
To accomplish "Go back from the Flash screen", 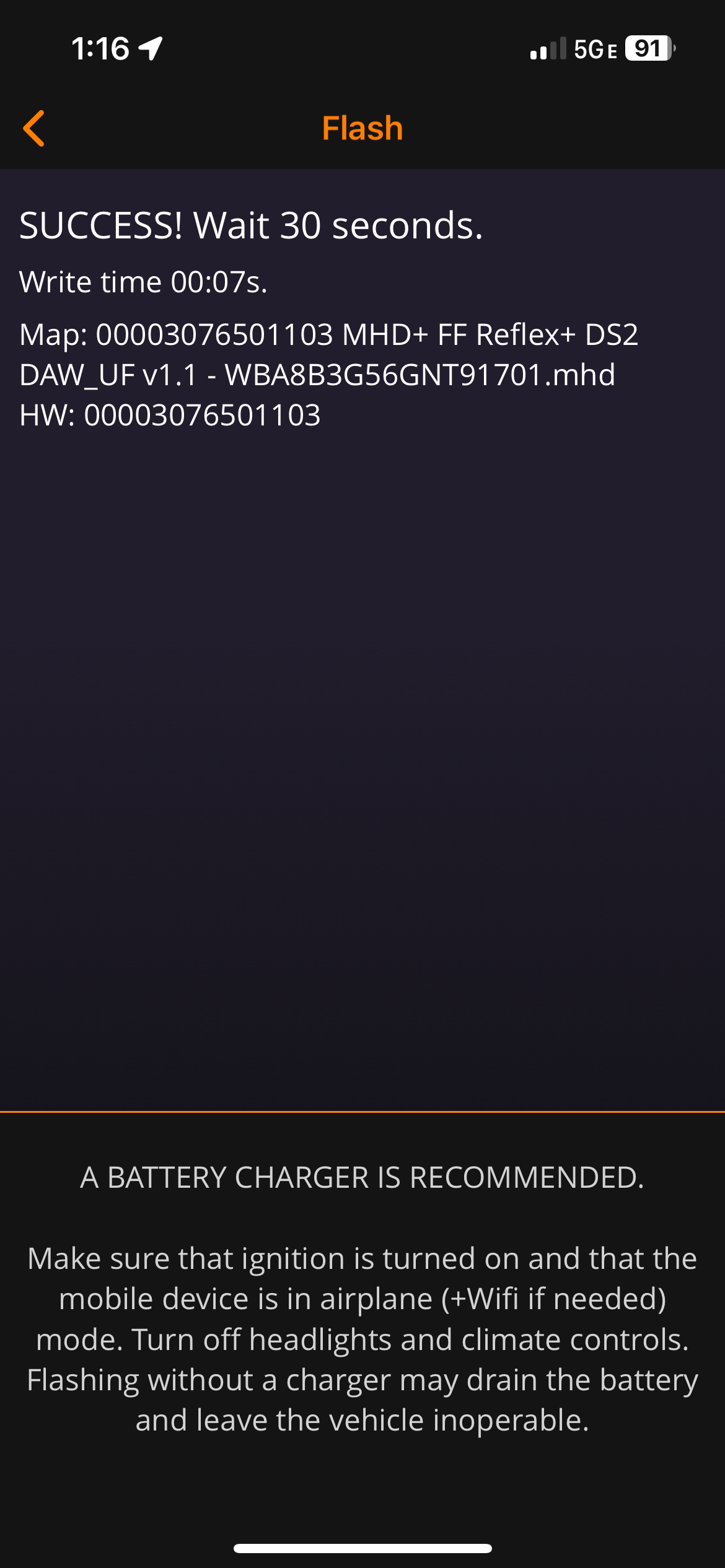I will click(33, 128).
